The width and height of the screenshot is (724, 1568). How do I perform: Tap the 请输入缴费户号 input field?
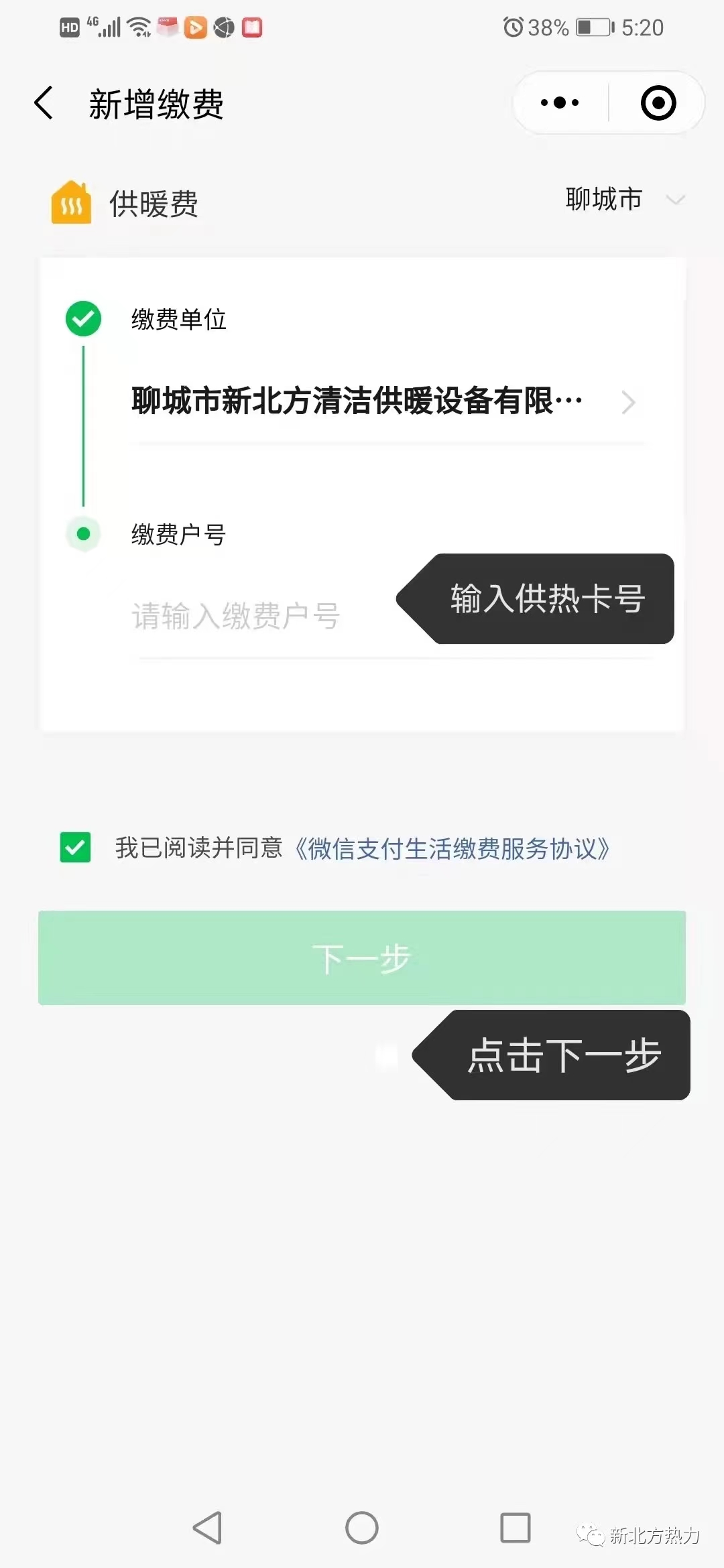261,616
